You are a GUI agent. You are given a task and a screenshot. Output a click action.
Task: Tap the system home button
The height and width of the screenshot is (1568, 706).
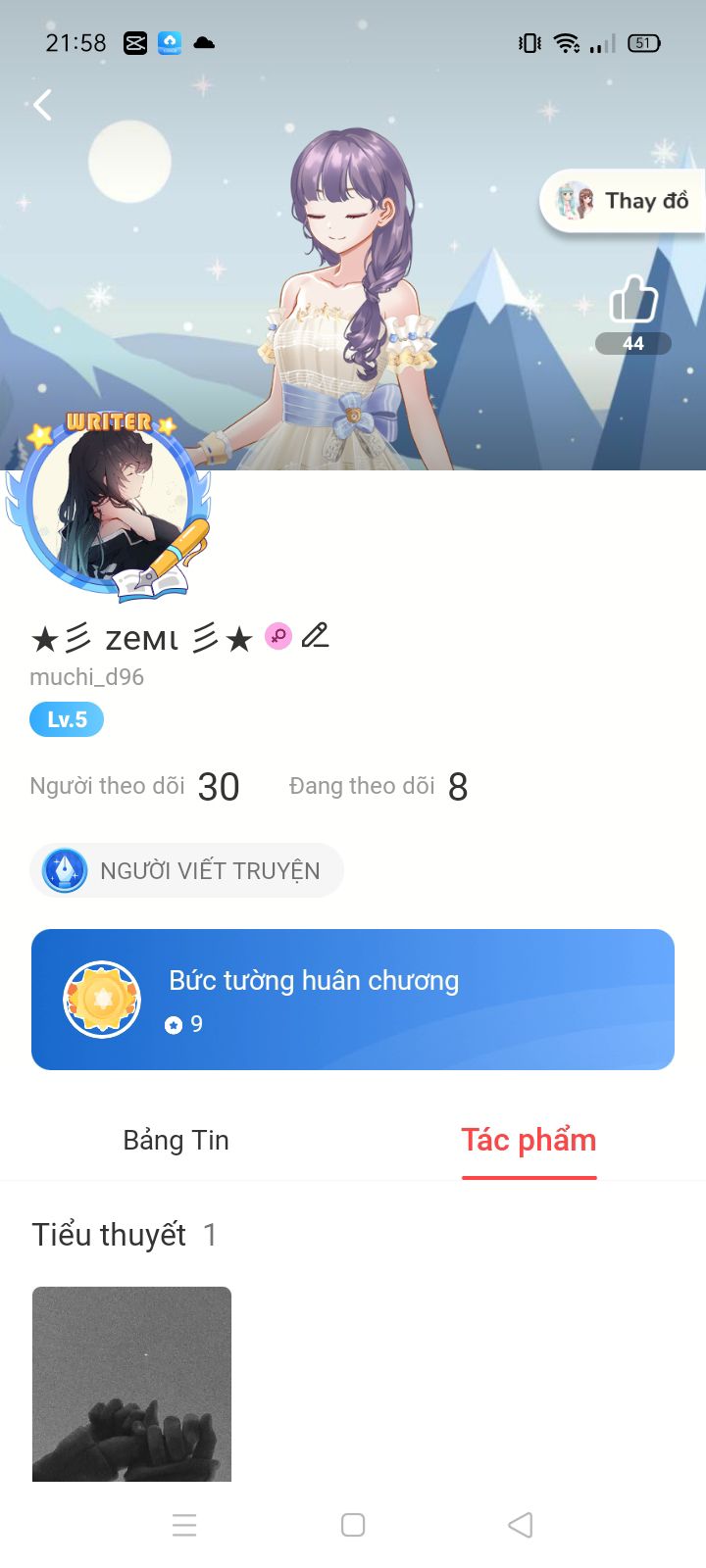(353, 1525)
